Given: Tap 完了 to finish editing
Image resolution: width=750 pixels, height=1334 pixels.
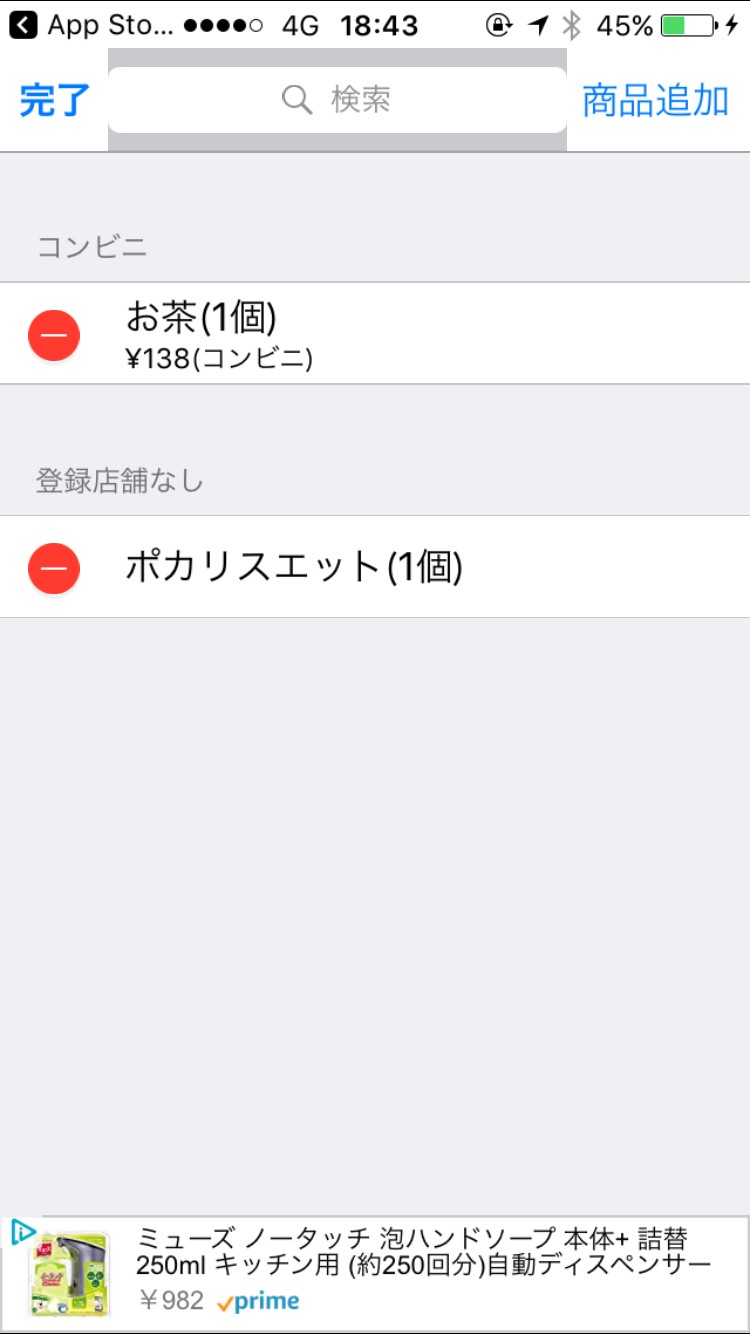Looking at the screenshot, I should tap(55, 101).
